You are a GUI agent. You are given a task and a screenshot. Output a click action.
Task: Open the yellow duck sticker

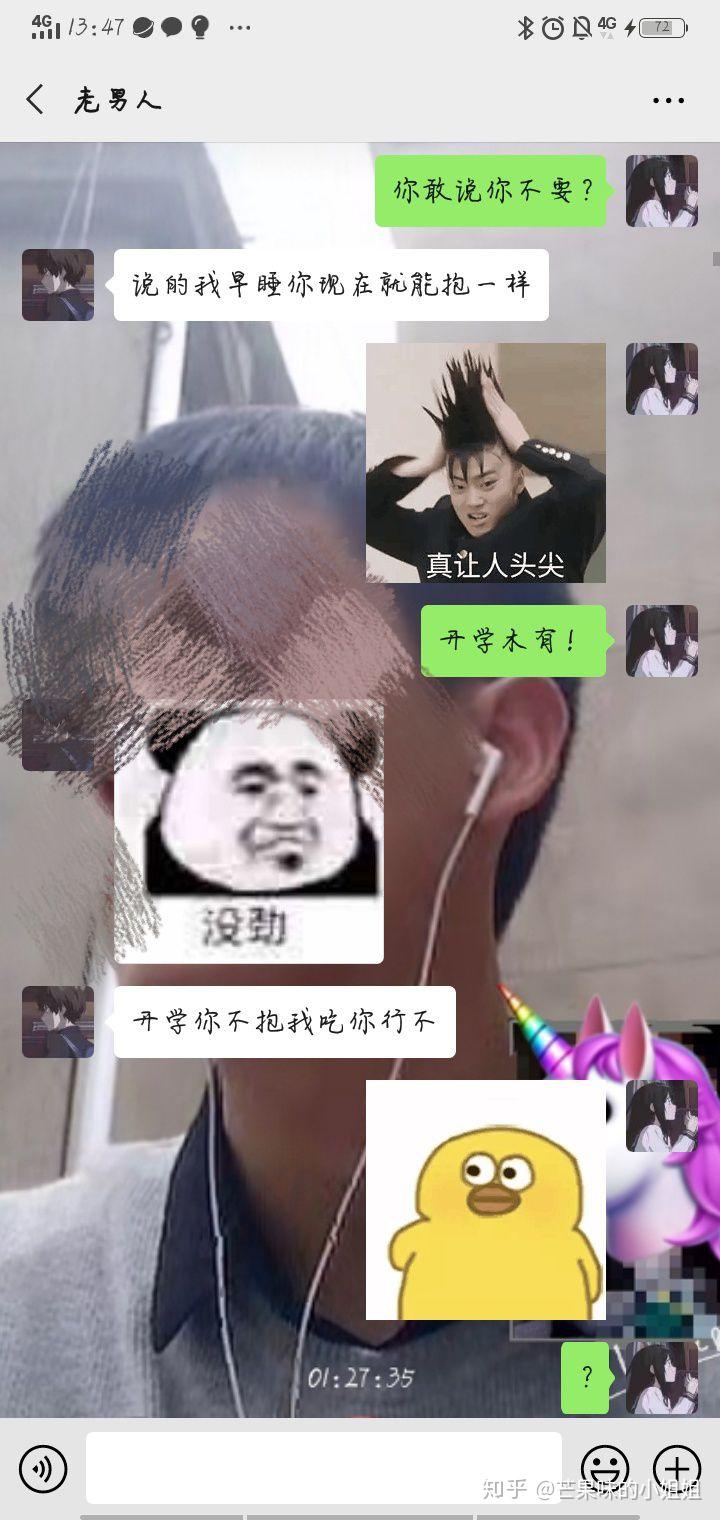coord(486,1200)
